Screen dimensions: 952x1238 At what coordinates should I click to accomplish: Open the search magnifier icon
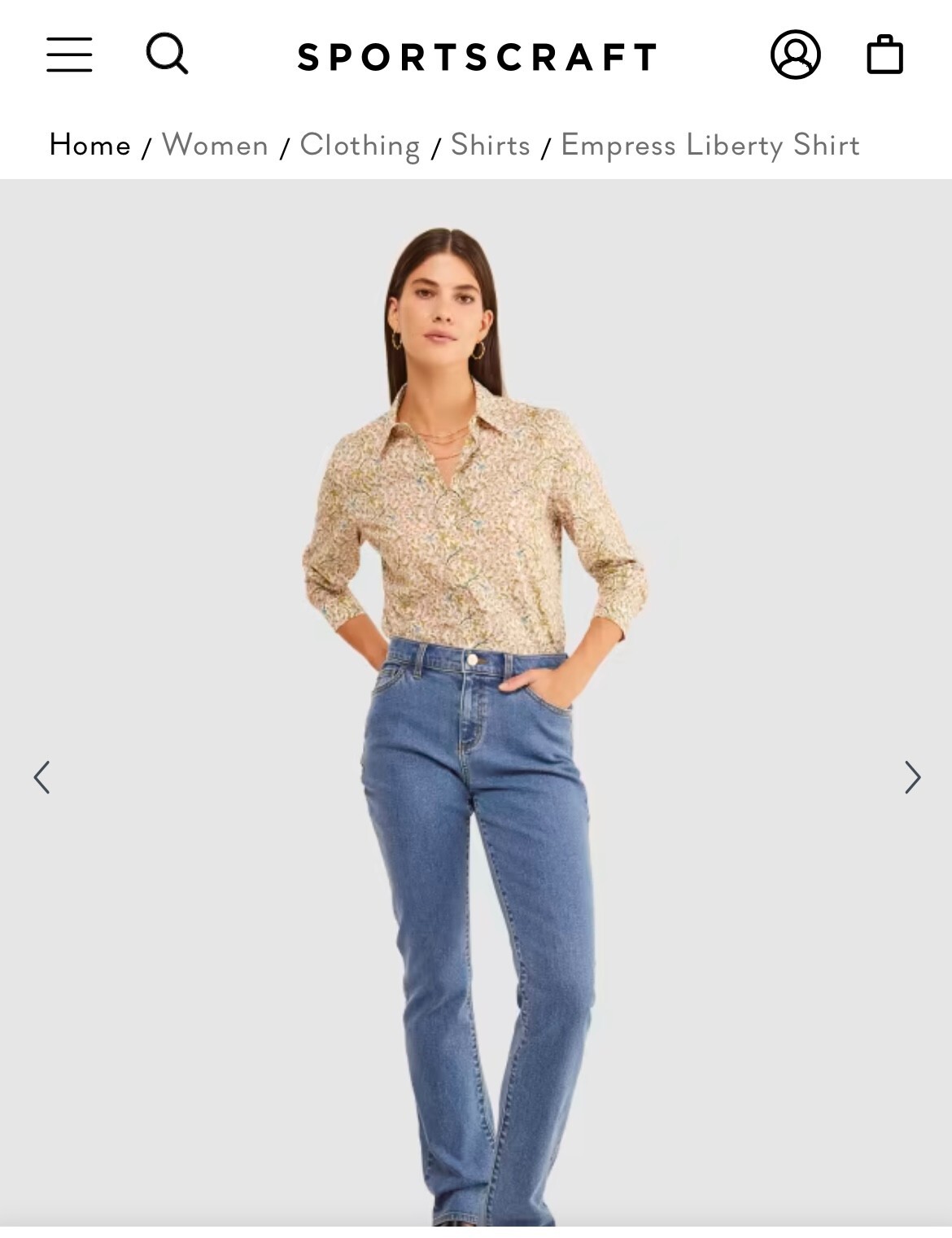(x=167, y=54)
